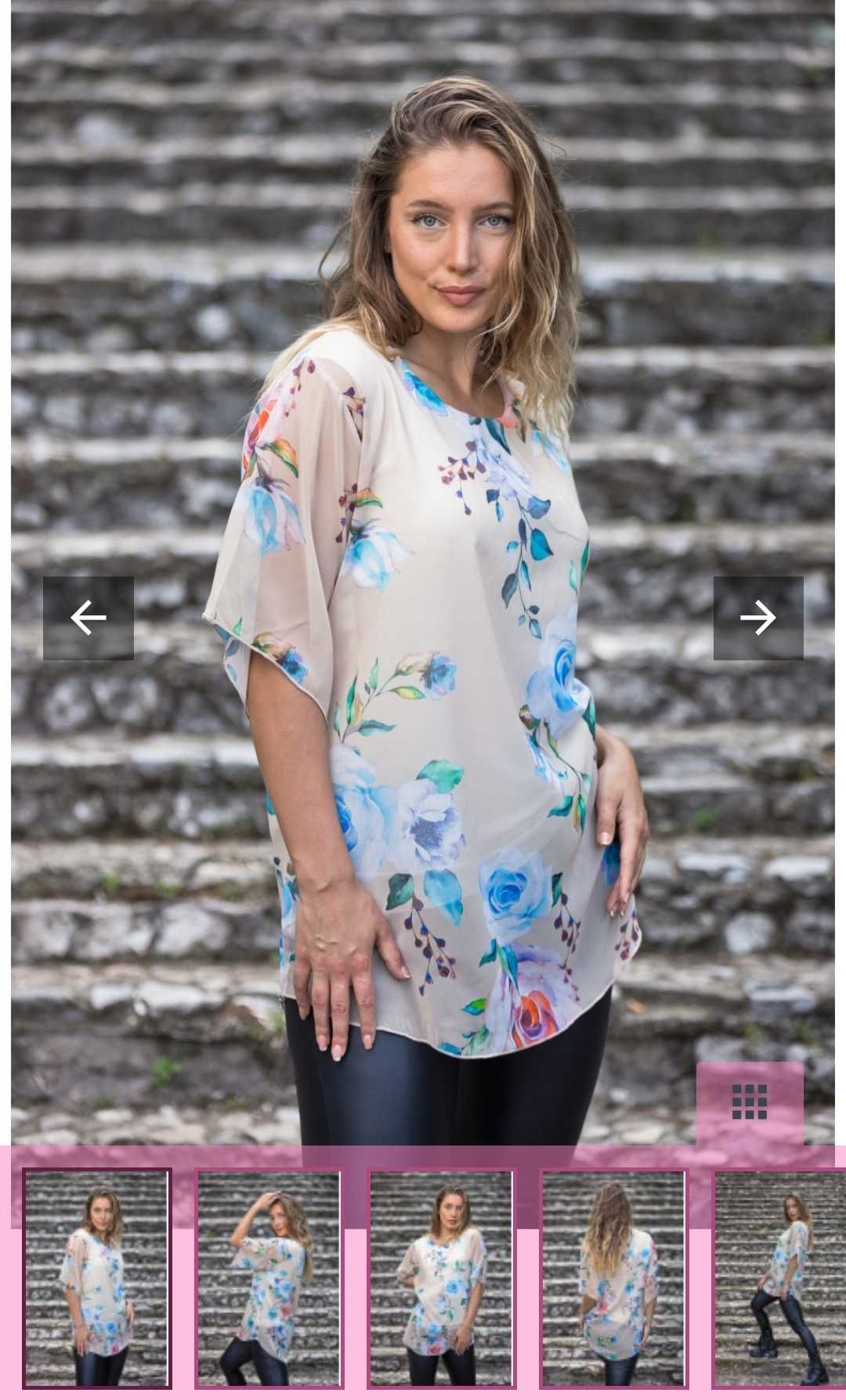The width and height of the screenshot is (846, 1400).
Task: Select the third thumbnail, front view
Action: (x=441, y=1278)
